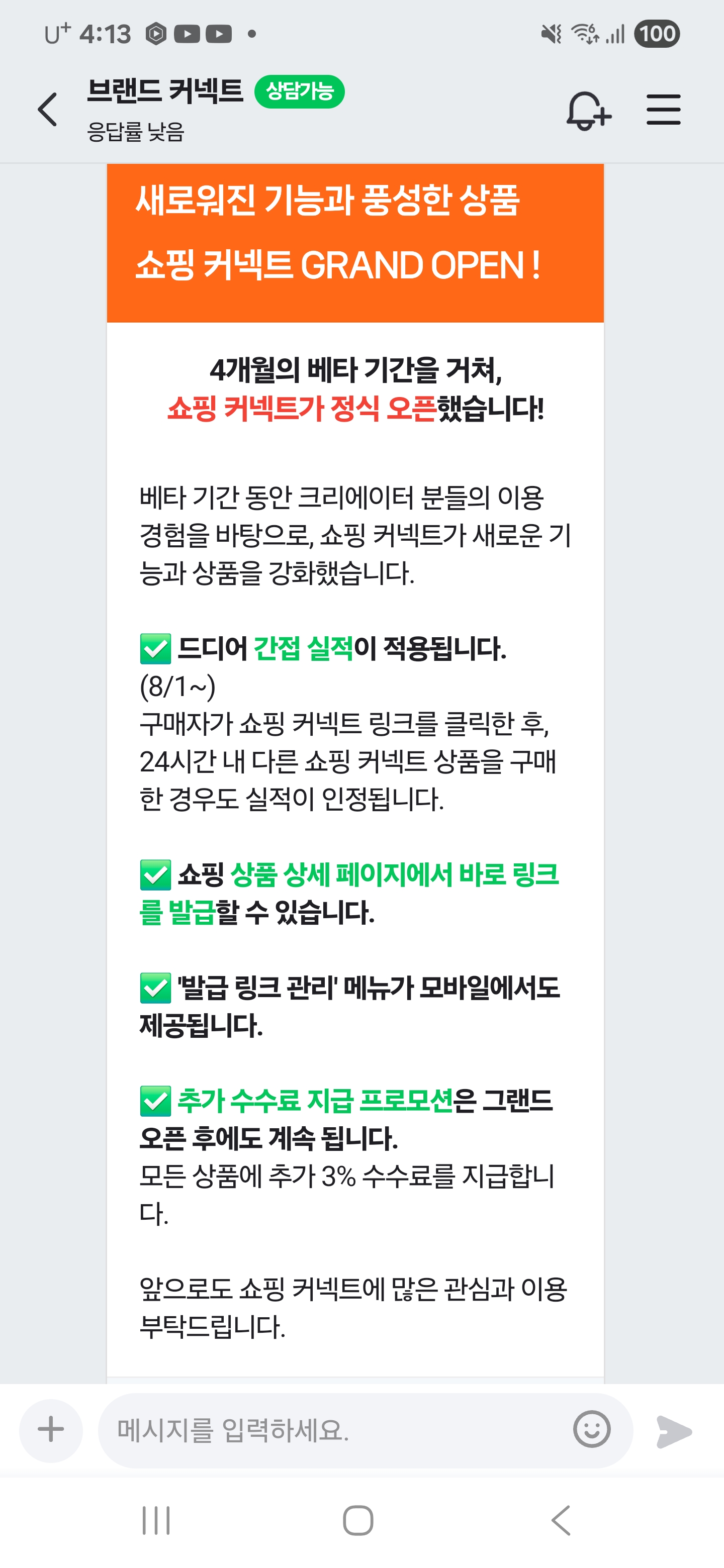Tap the system home button
The width and height of the screenshot is (724, 1568).
point(358,1521)
